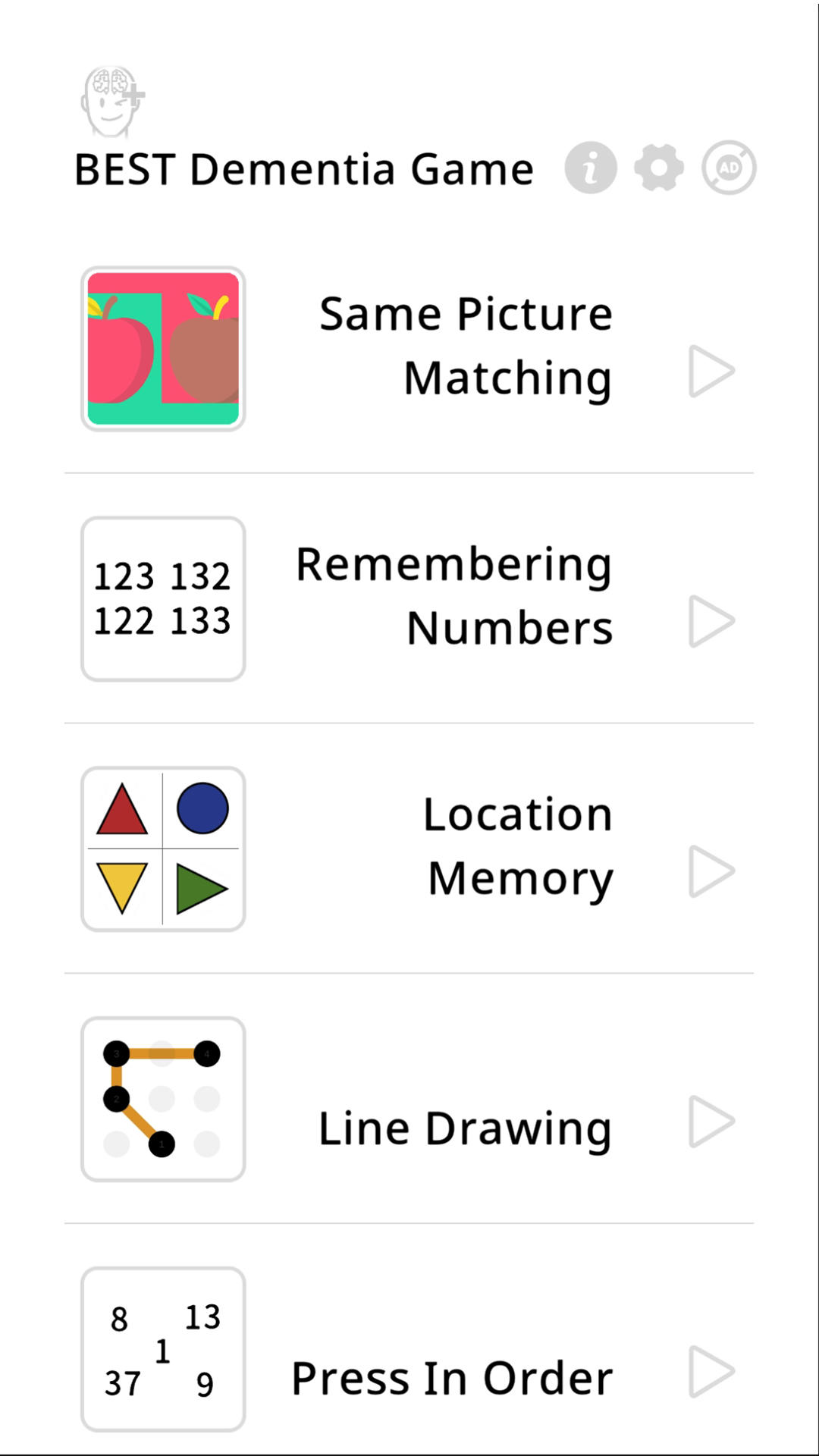
Task: Launch the Location Memory game
Action: [x=711, y=872]
